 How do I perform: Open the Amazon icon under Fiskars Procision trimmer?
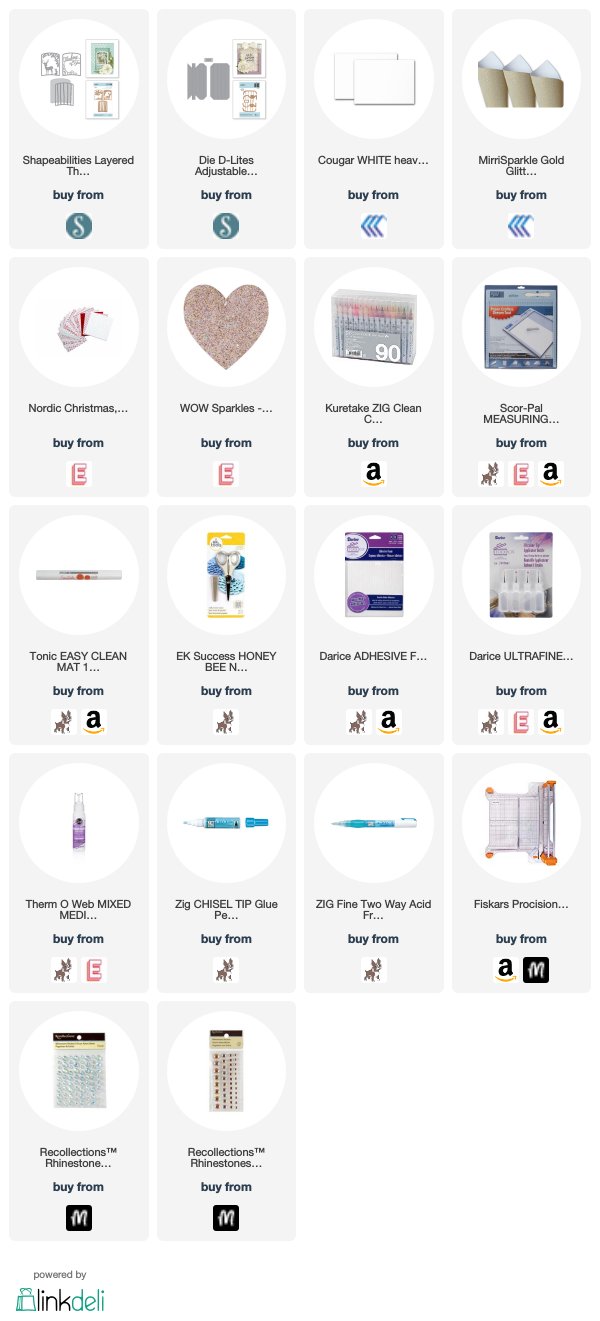pyautogui.click(x=506, y=970)
